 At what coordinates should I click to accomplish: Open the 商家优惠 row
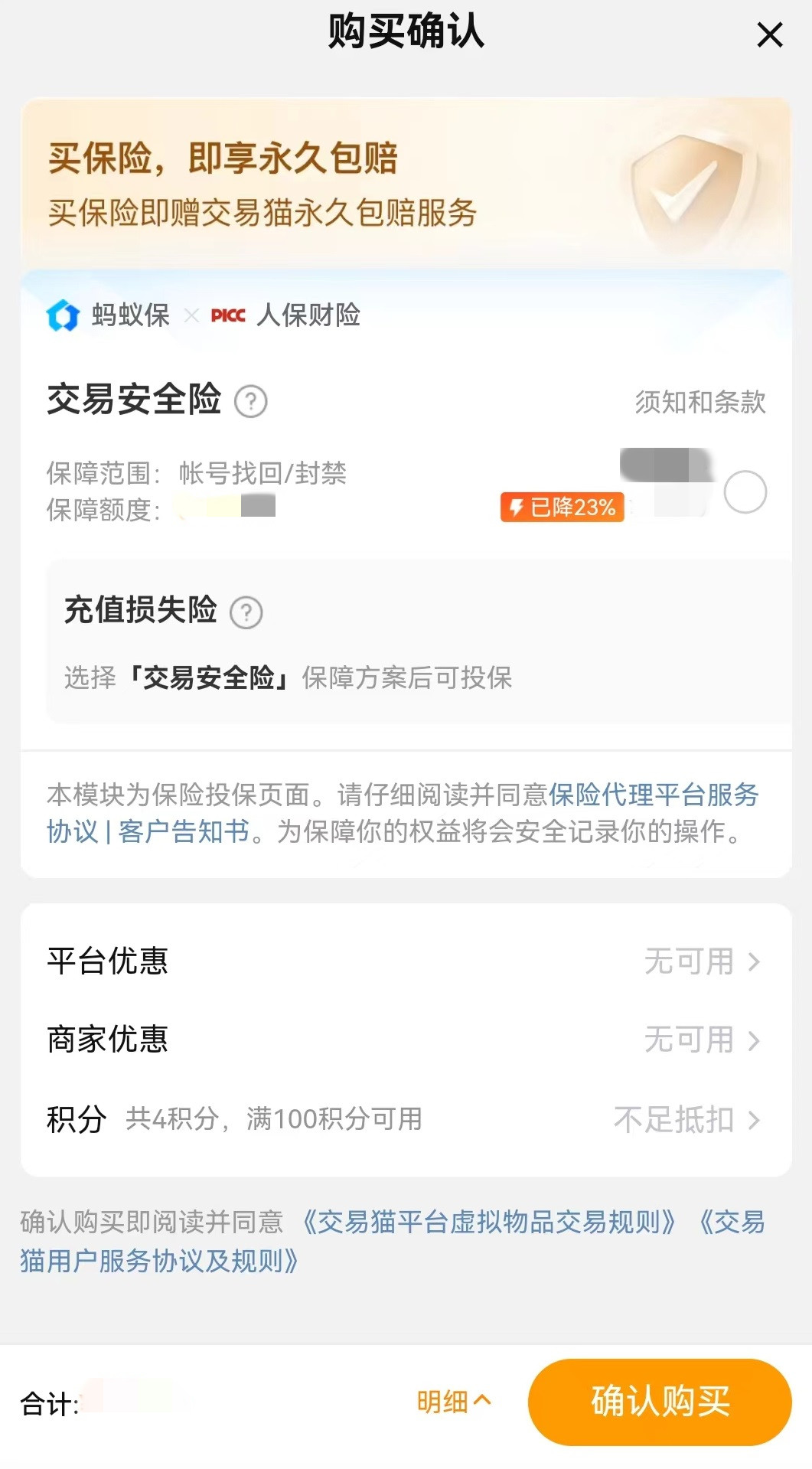406,1040
